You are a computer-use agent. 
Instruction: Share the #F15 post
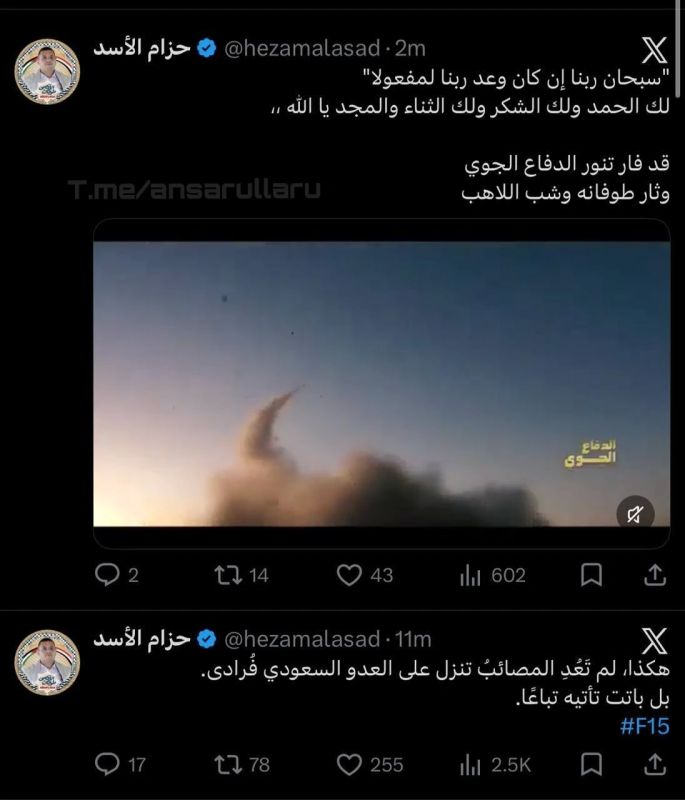pyautogui.click(x=655, y=765)
